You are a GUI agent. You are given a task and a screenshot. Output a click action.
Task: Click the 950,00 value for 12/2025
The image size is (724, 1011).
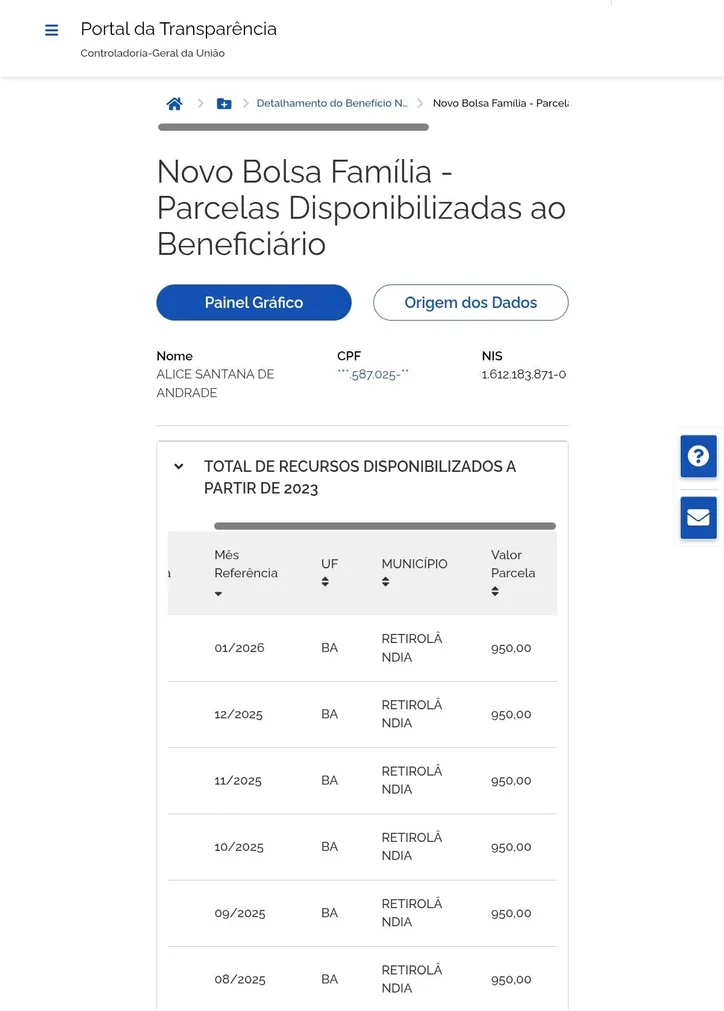pos(510,715)
